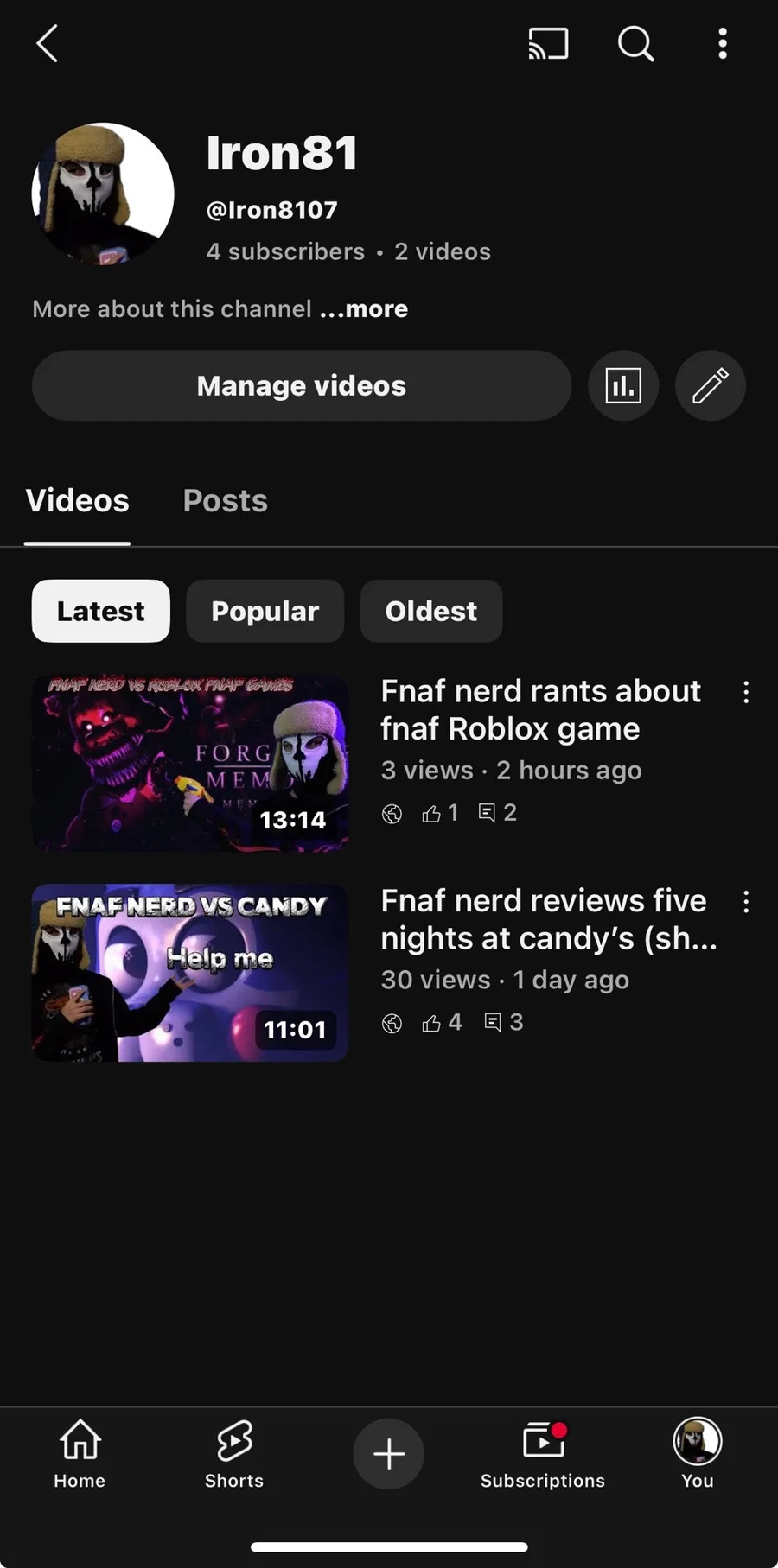
Task: Go to the Home tab
Action: 80,1454
